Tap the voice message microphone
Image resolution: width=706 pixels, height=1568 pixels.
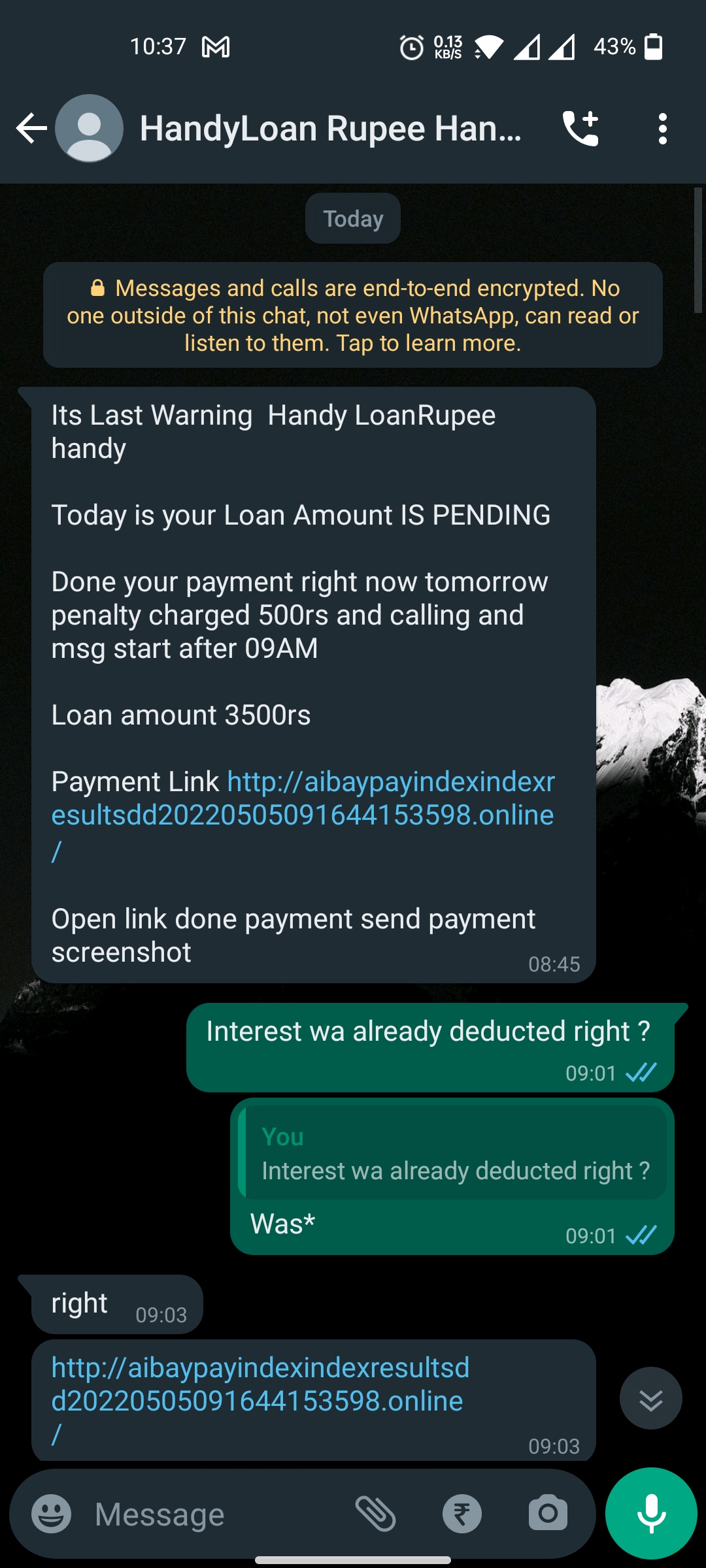pos(651,1514)
